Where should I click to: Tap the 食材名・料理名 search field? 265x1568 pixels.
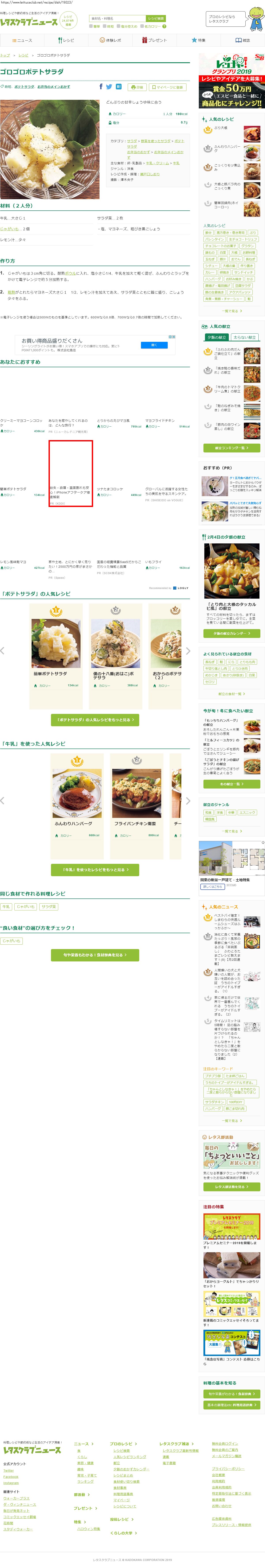[117, 19]
